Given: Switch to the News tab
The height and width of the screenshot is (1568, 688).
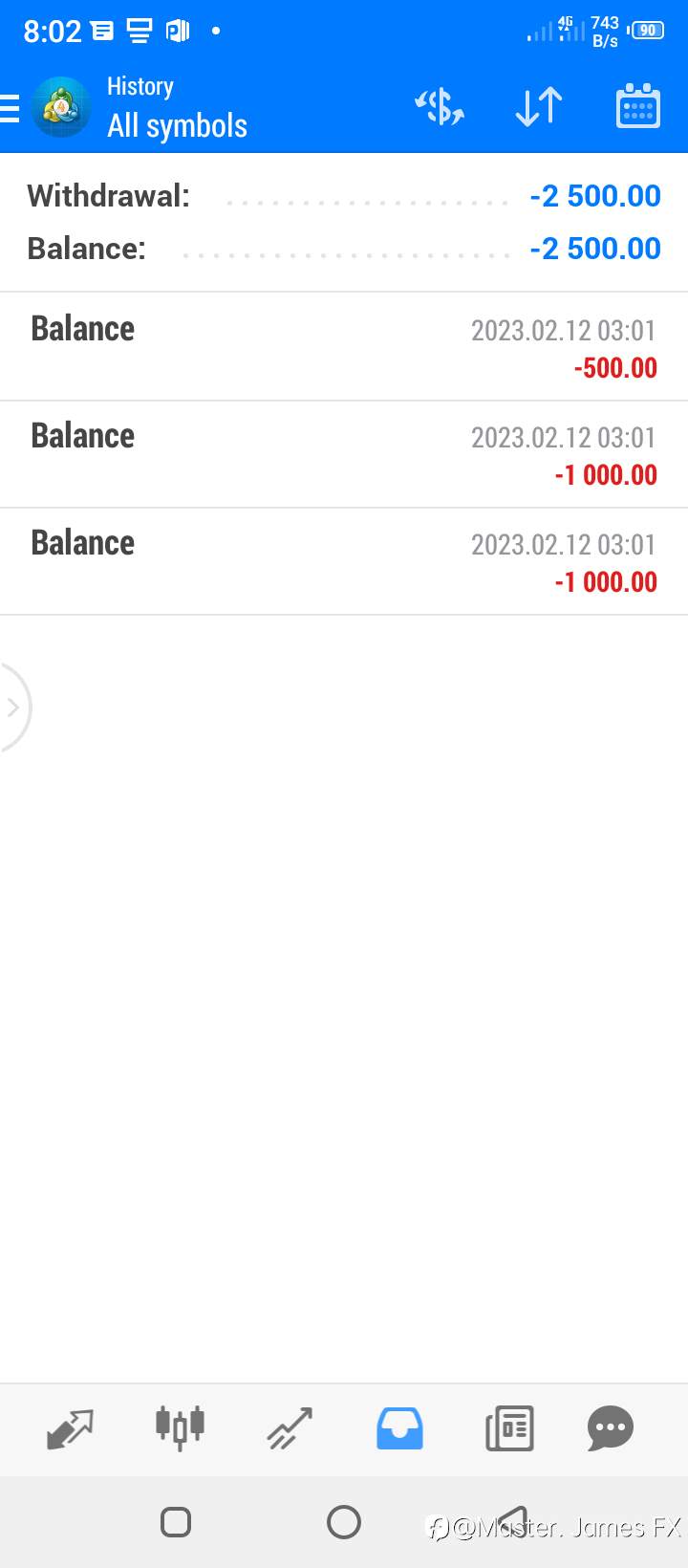Looking at the screenshot, I should pyautogui.click(x=509, y=1428).
